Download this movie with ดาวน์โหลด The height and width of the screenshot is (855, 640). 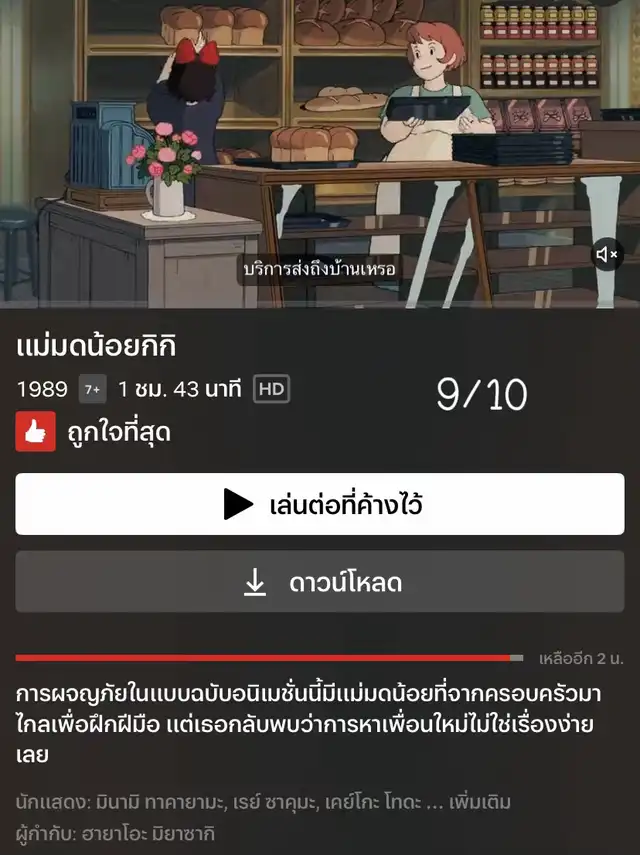click(320, 581)
